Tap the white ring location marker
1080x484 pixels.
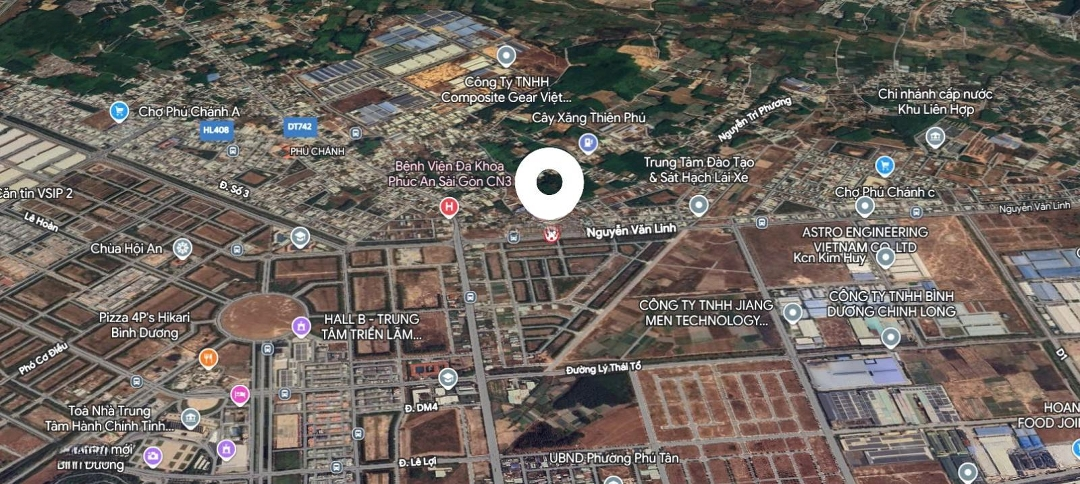click(549, 182)
